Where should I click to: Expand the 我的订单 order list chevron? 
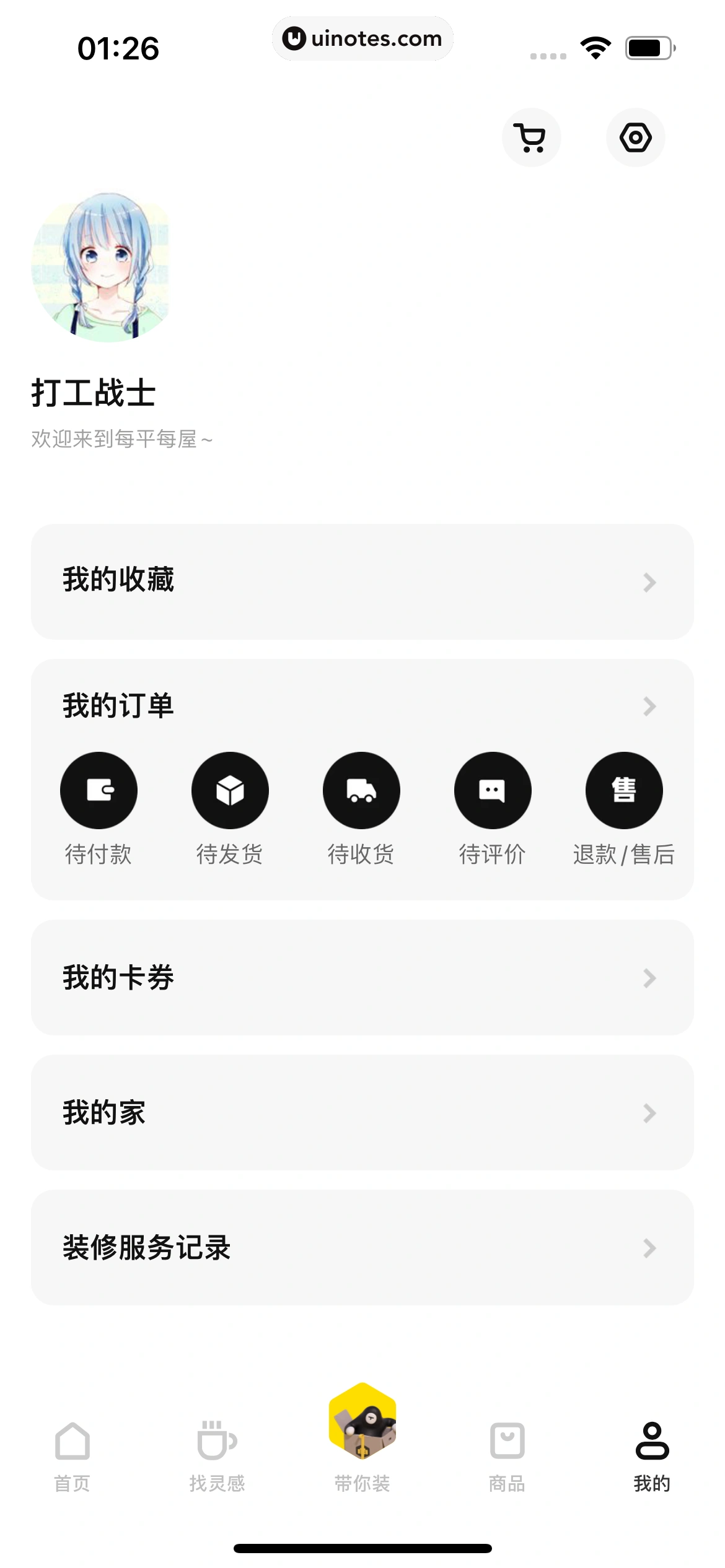pos(648,706)
